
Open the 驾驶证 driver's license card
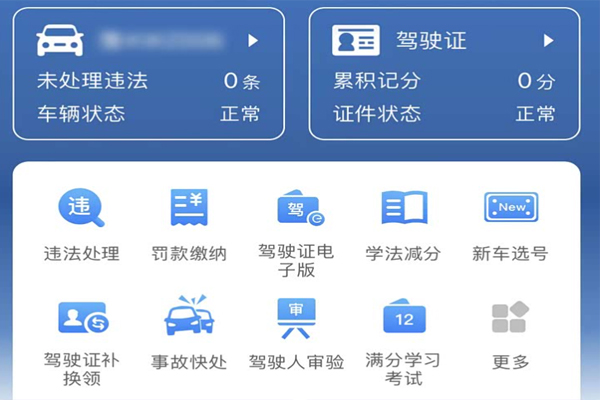click(445, 73)
